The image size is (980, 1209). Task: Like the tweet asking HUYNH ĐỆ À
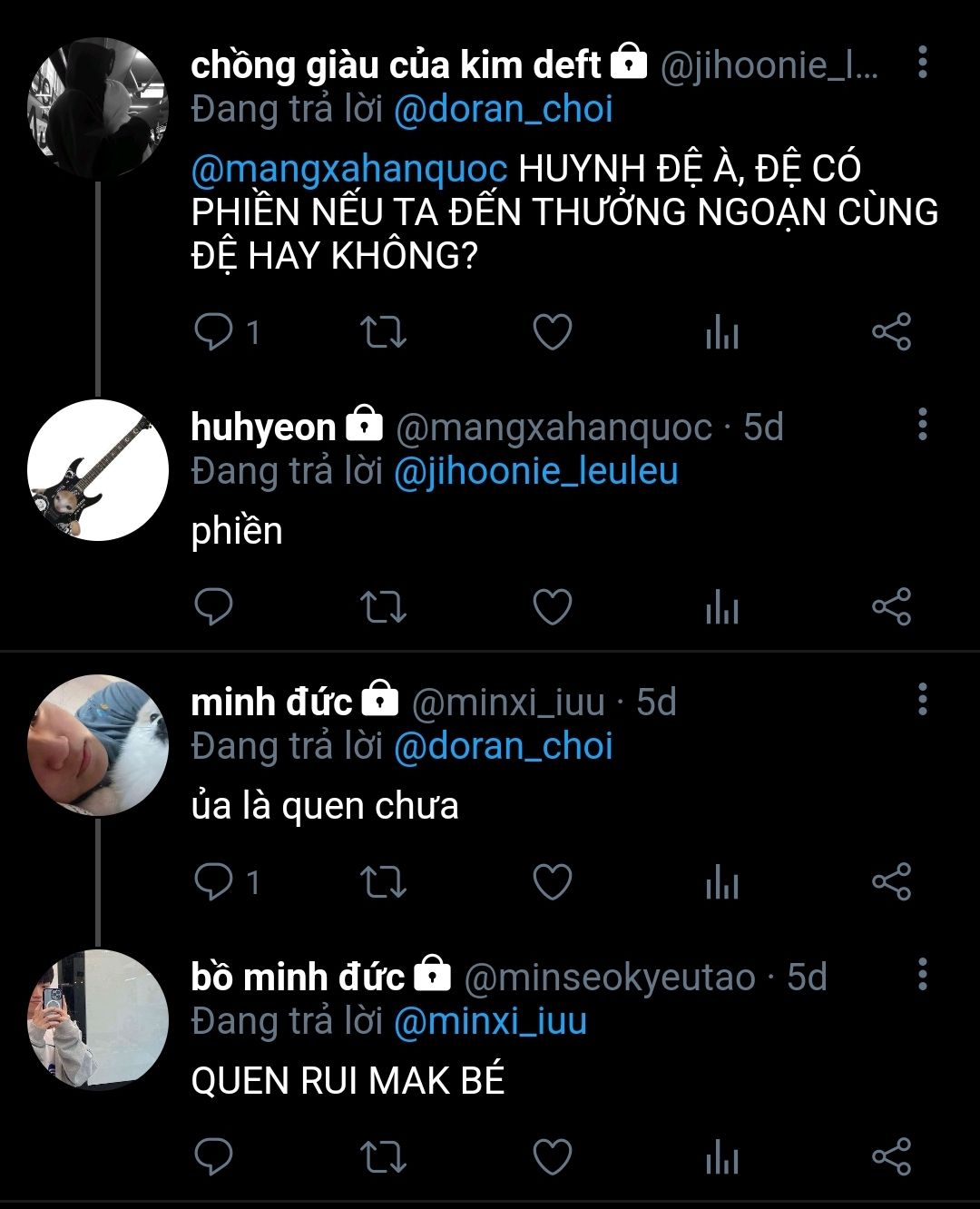point(552,332)
